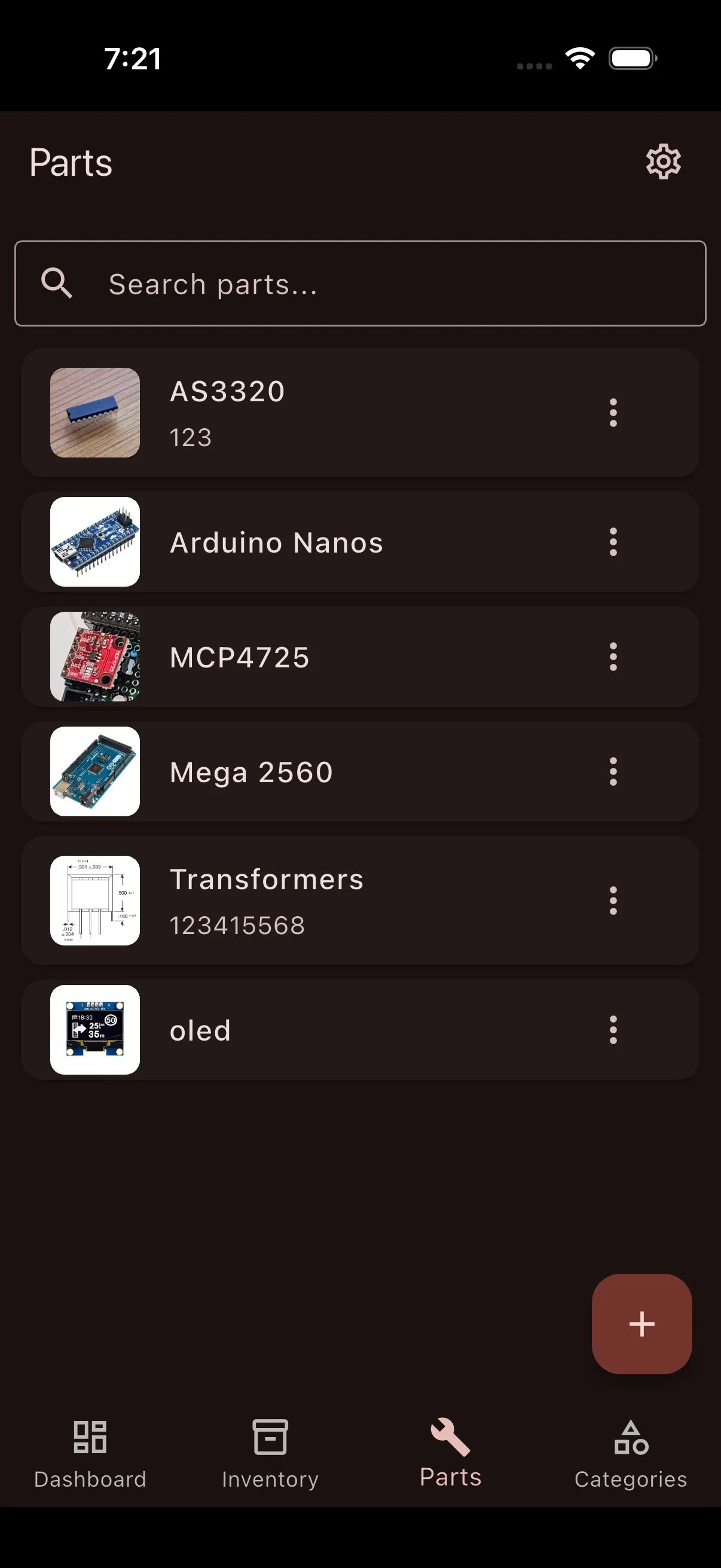
Task: Open the overflow menu for Arduino Nanos
Action: tap(613, 542)
